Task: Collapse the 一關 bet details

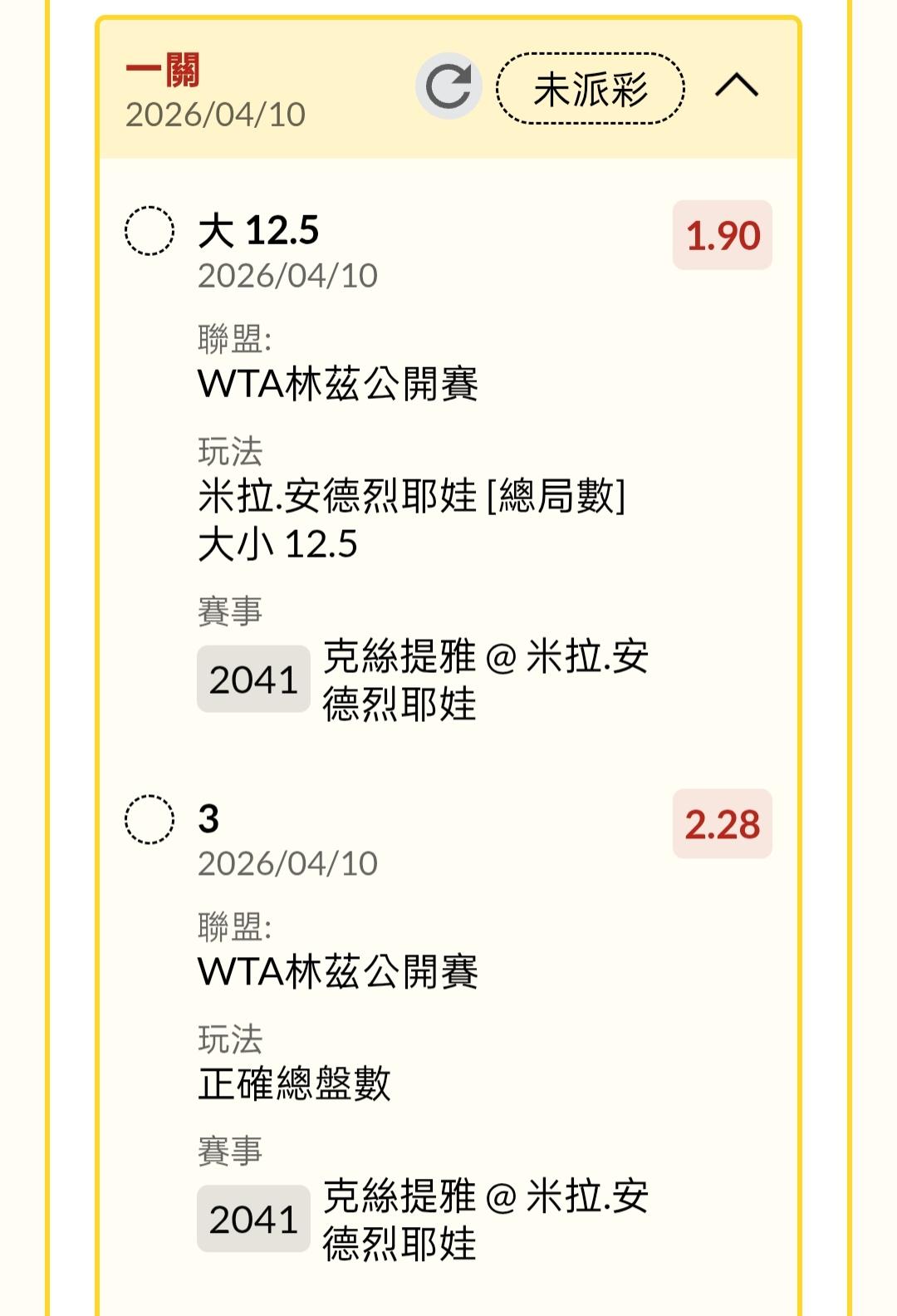Action: coord(736,86)
